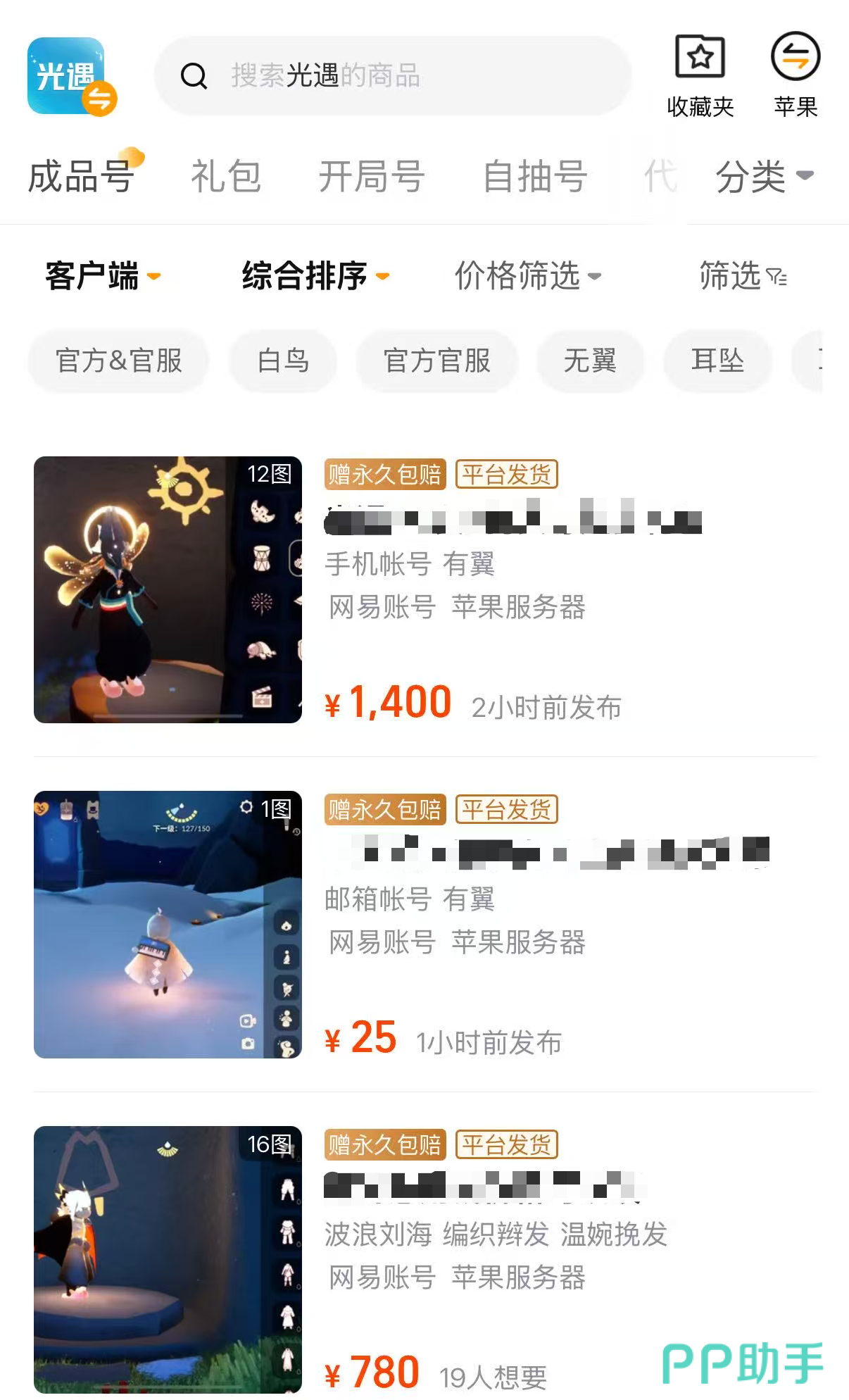This screenshot has width=849, height=1400.
Task: Select the 开局号 tab
Action: click(371, 176)
